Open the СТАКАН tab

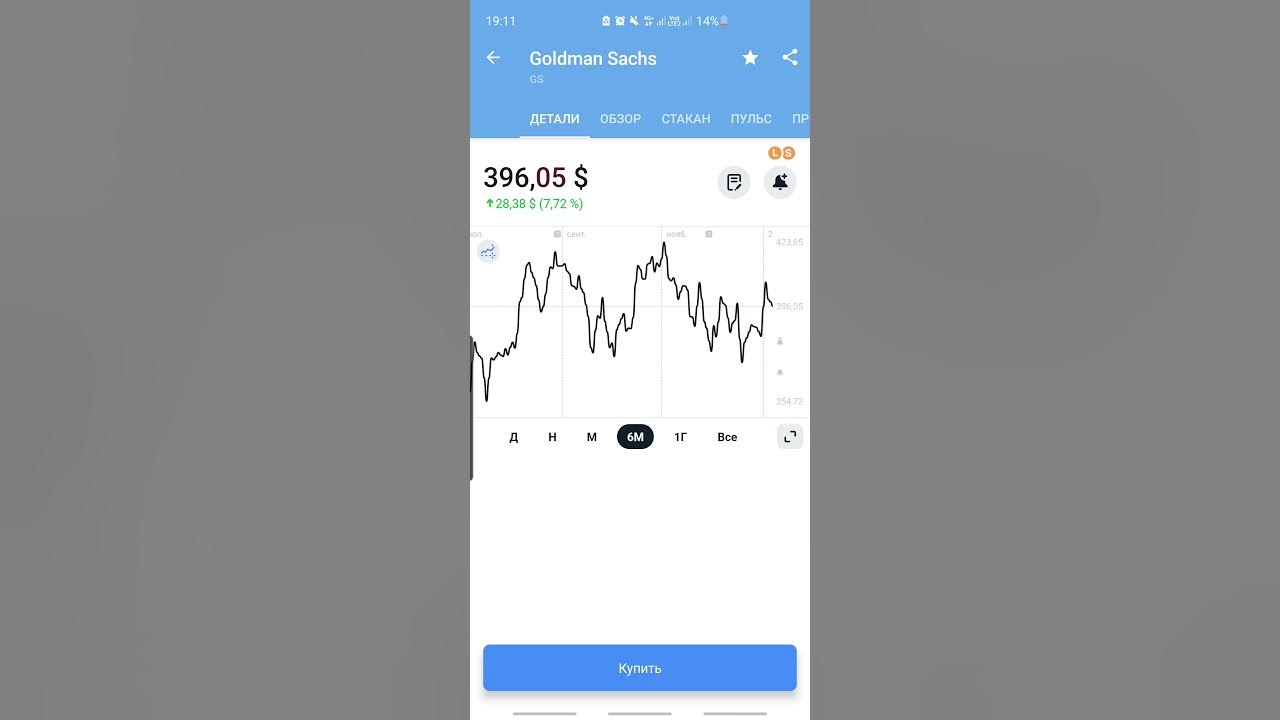(686, 118)
